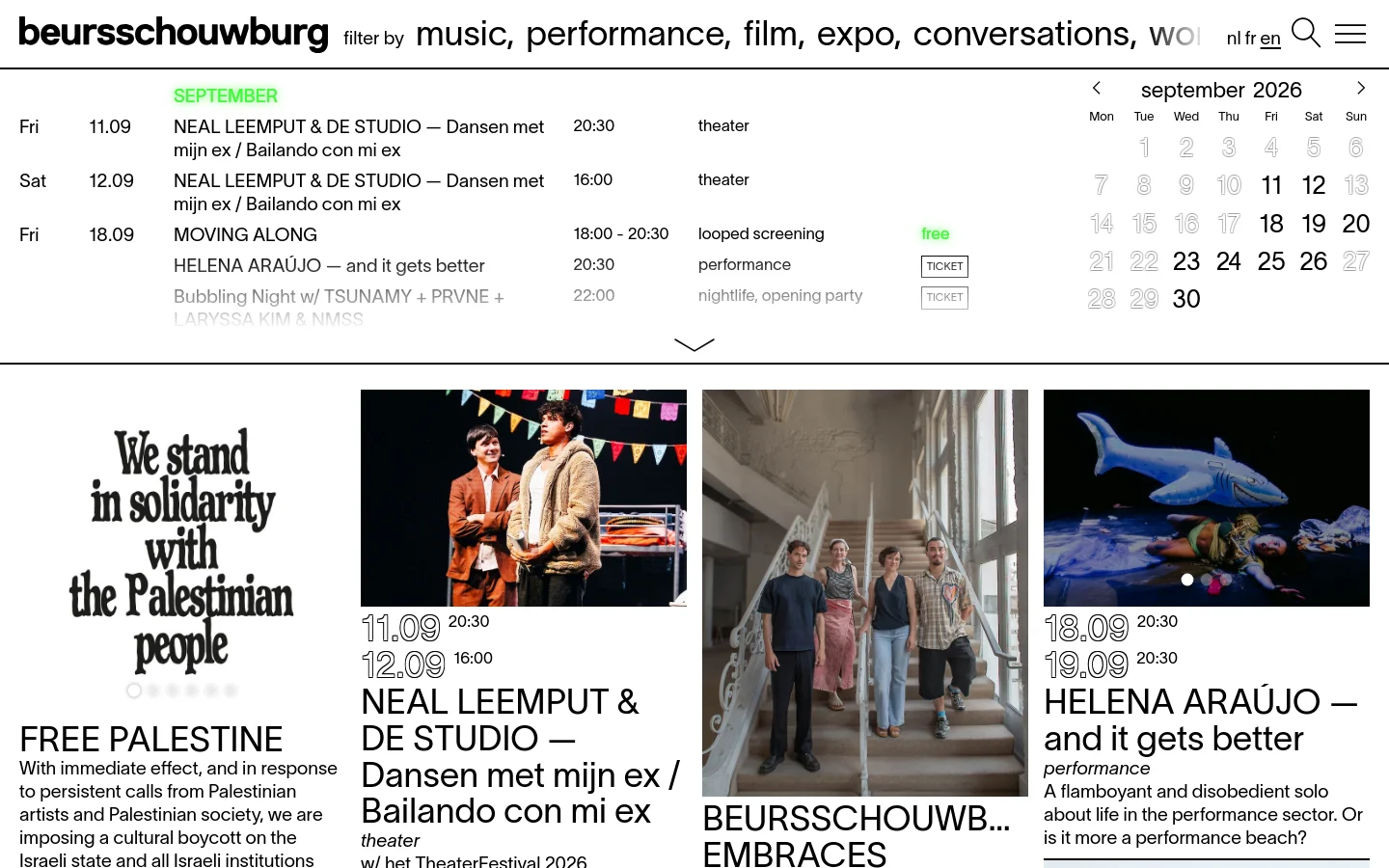
Task: Switch site language to fr
Action: click(1250, 39)
